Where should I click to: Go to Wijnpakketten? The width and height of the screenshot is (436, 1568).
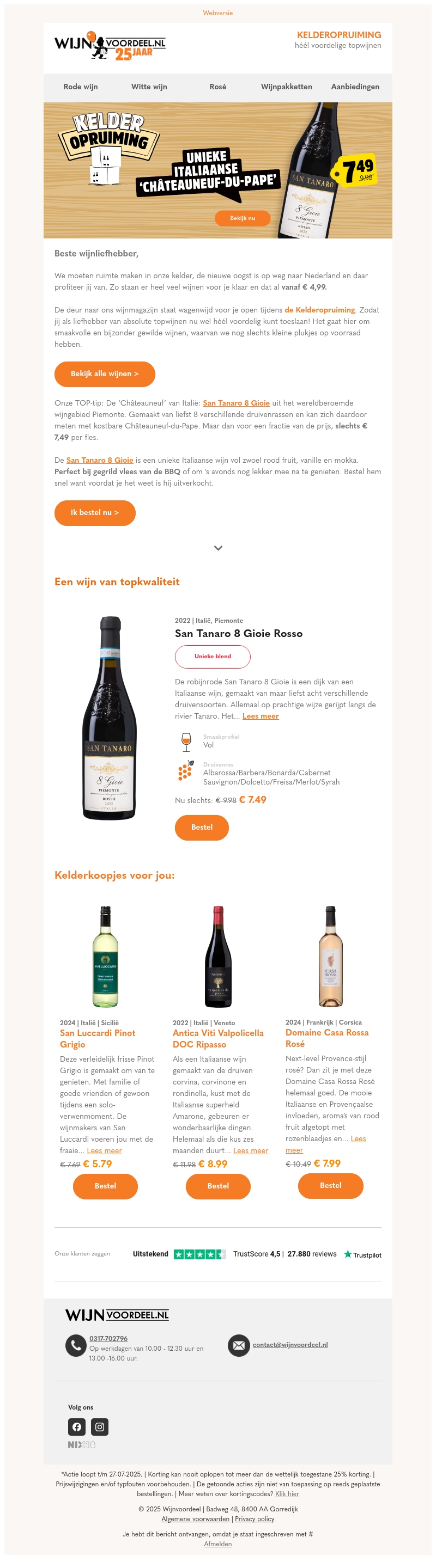tap(286, 87)
